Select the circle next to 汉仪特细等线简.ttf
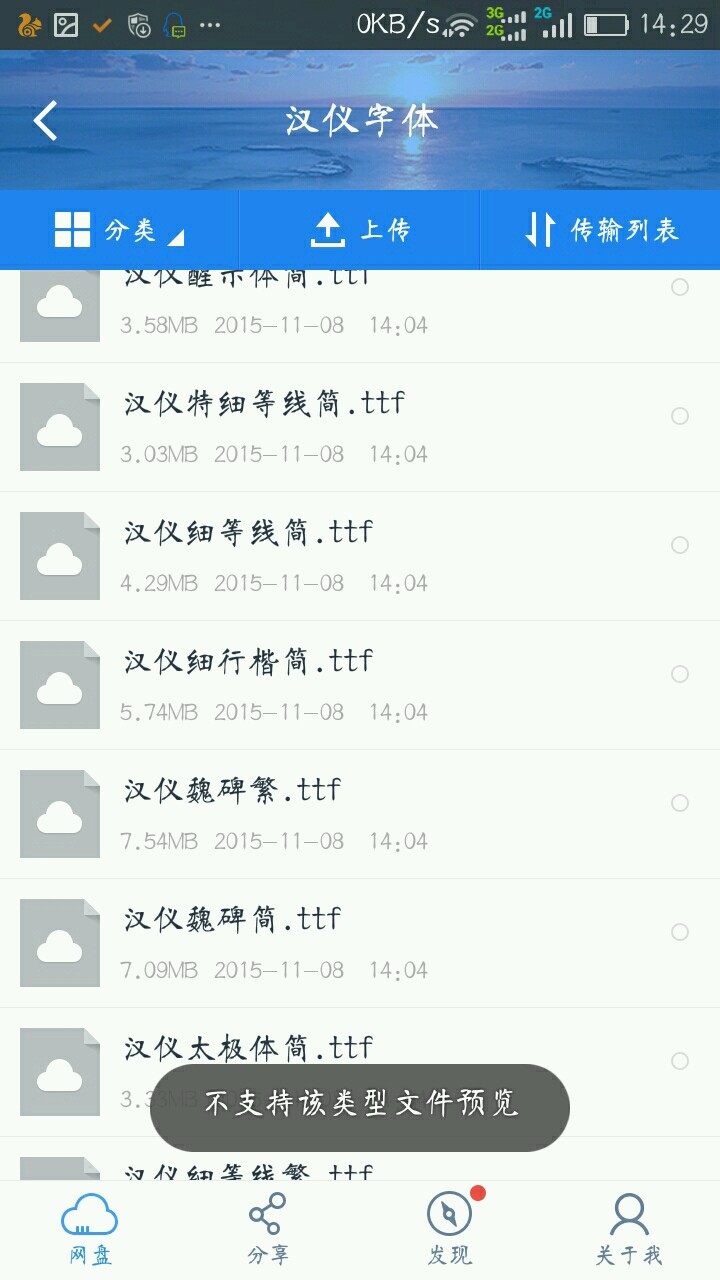 click(x=680, y=416)
